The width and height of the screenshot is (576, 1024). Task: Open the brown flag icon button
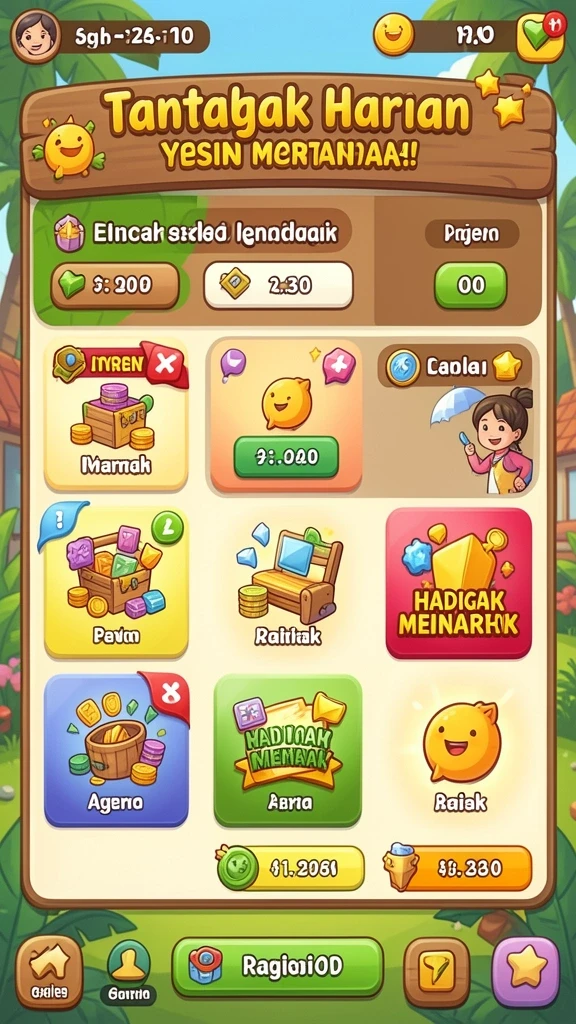point(436,972)
